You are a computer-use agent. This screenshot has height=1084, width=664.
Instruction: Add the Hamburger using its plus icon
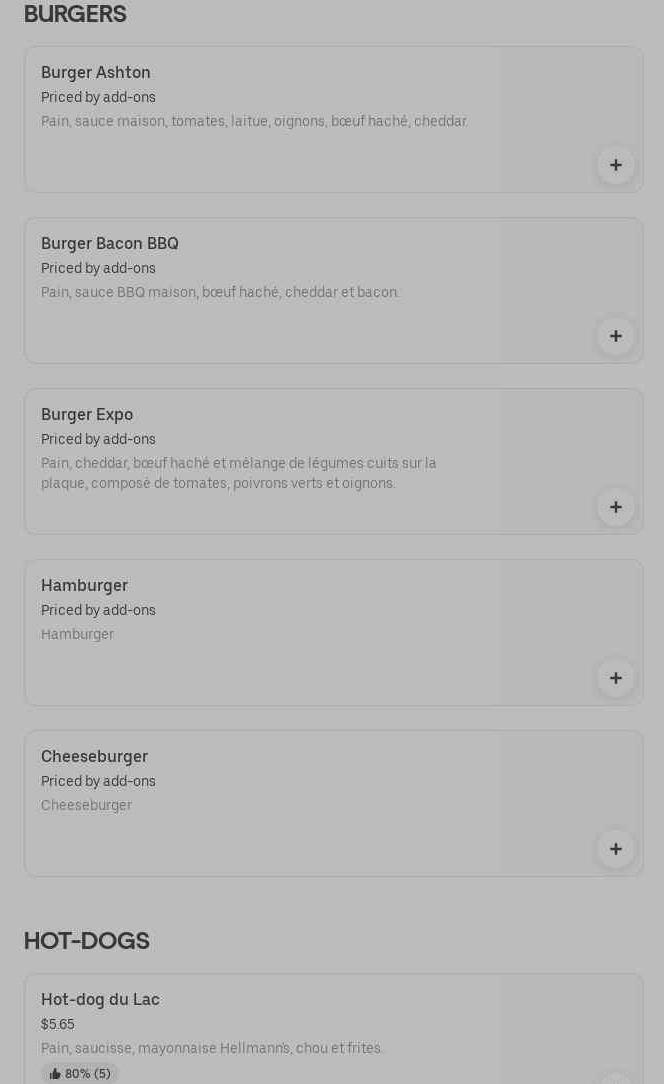[x=616, y=678]
